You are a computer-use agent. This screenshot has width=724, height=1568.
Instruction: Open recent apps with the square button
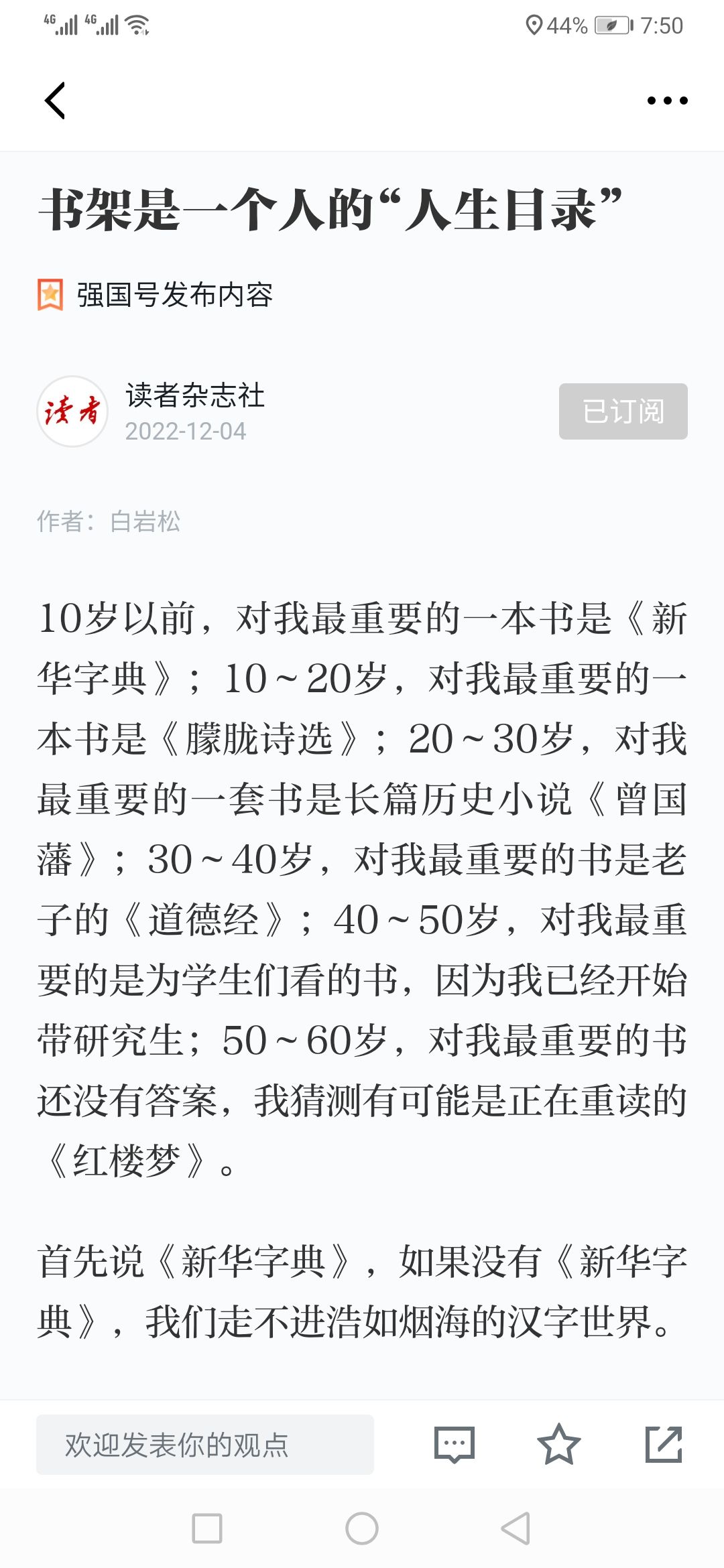click(x=207, y=1528)
